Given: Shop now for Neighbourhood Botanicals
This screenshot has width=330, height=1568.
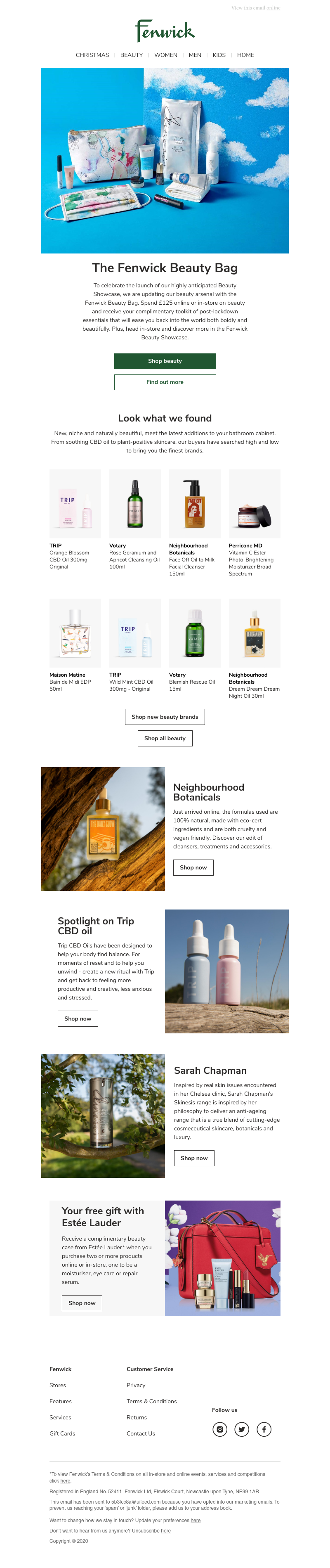Looking at the screenshot, I should tap(193, 867).
